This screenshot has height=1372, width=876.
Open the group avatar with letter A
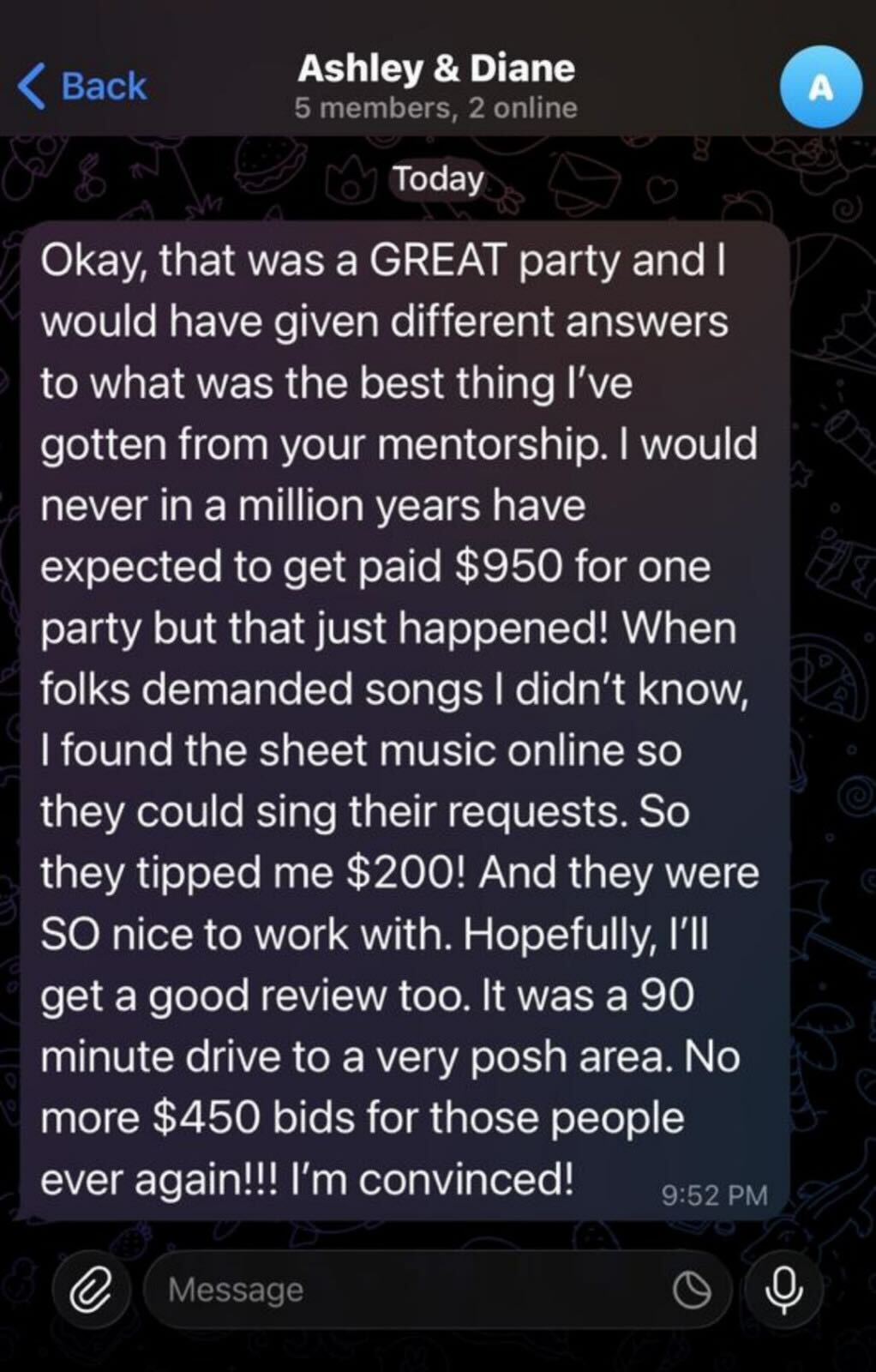point(820,87)
